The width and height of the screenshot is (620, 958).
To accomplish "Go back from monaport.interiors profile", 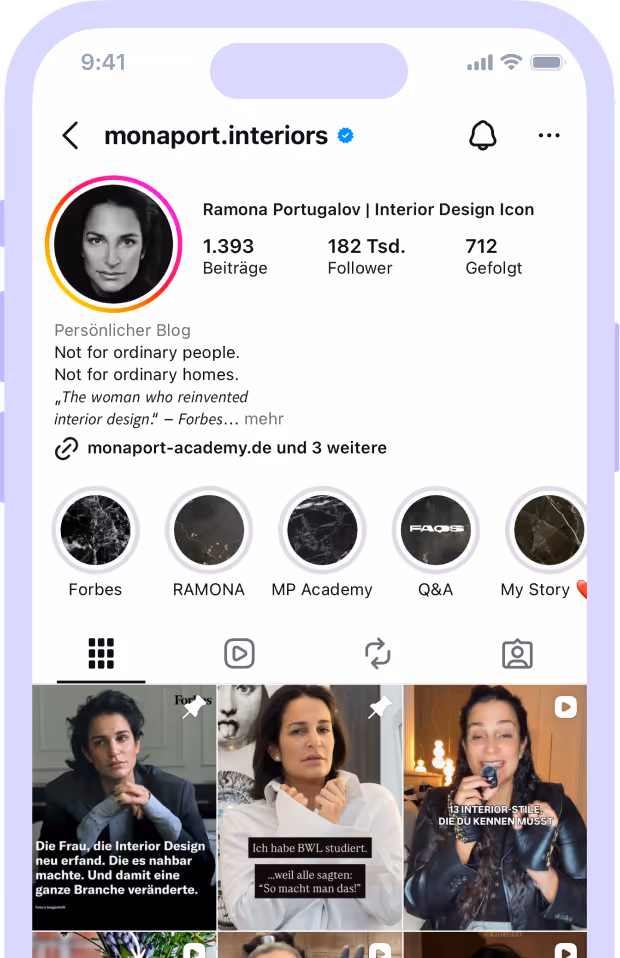I will [x=70, y=136].
